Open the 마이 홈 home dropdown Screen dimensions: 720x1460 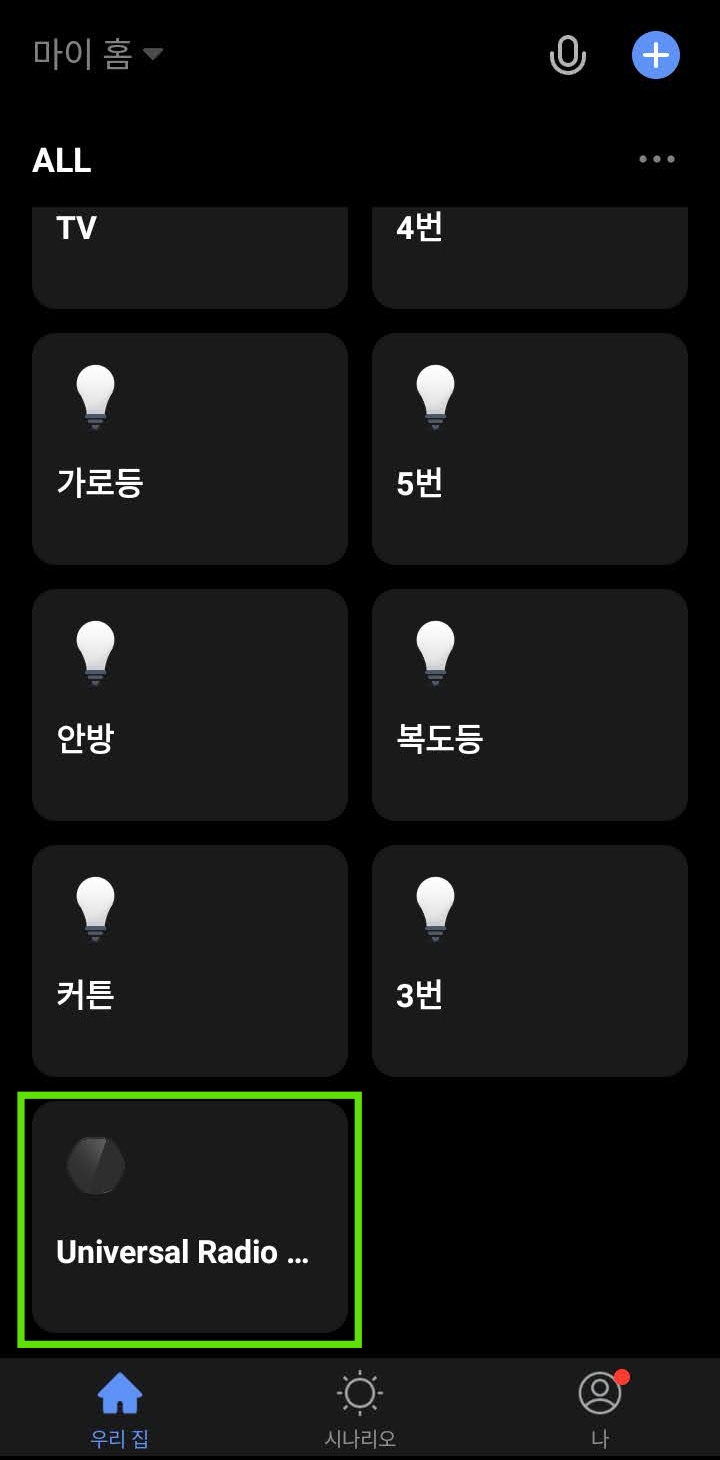coord(97,54)
